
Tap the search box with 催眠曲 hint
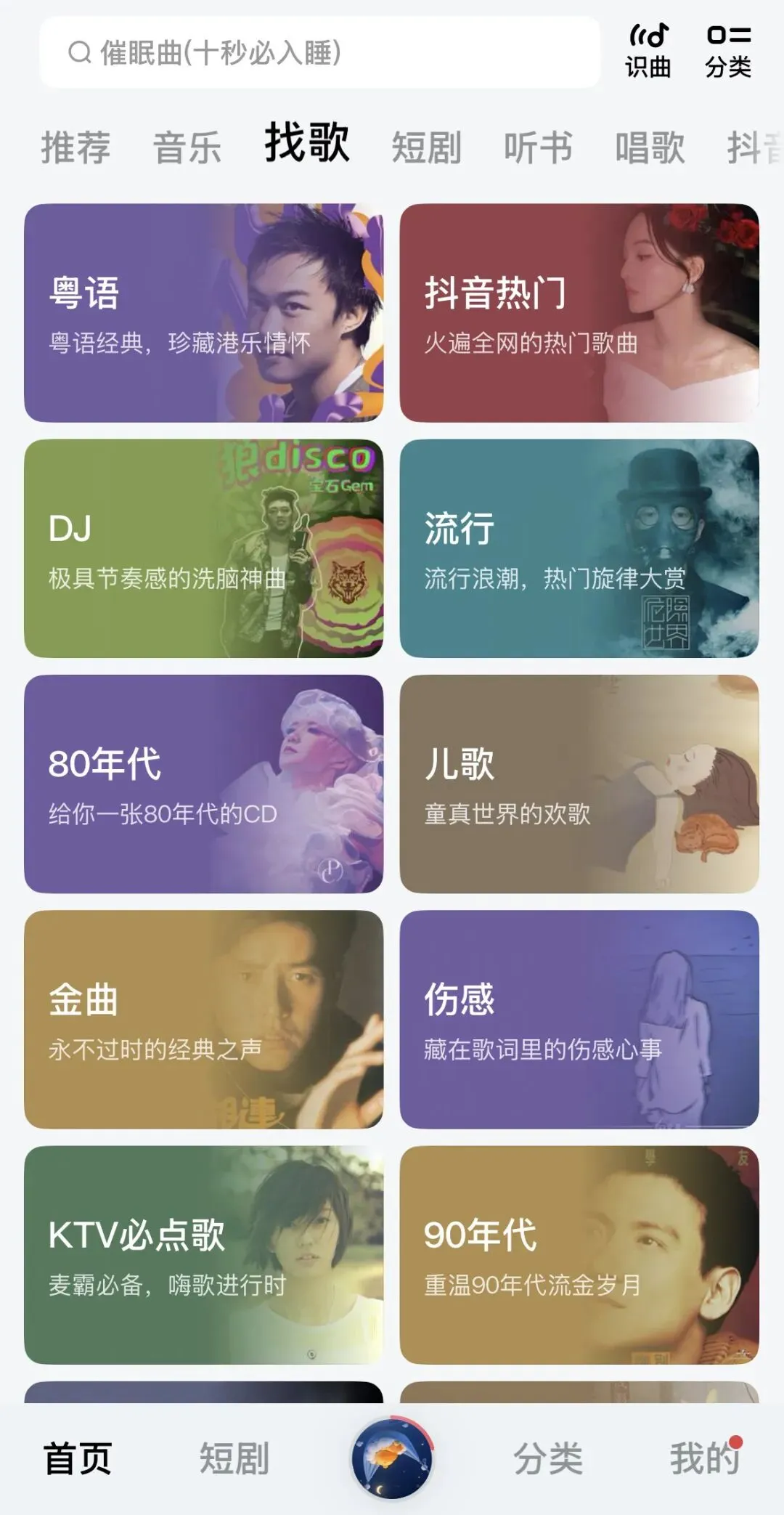tap(319, 53)
